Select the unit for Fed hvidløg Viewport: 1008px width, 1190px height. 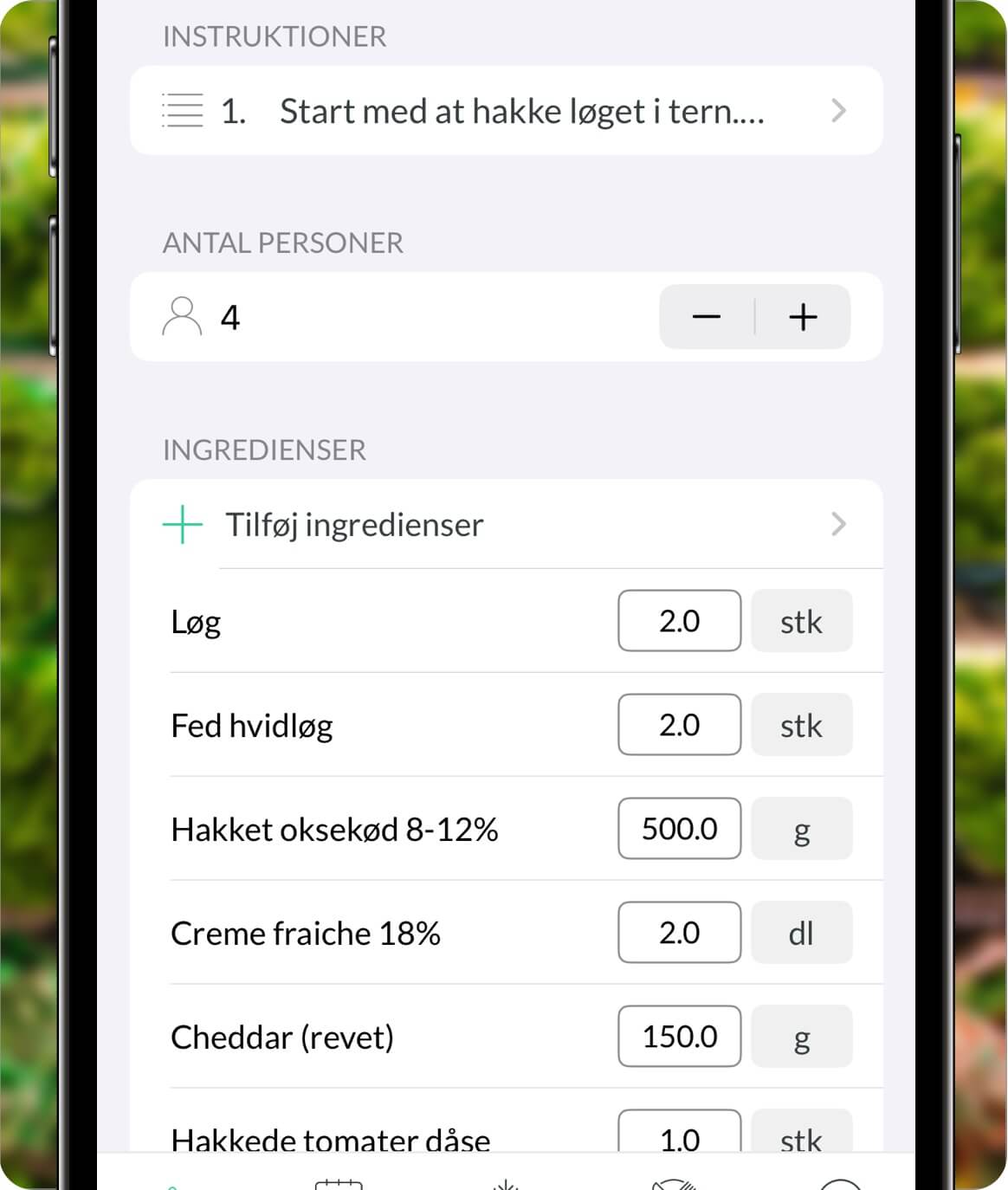coord(801,725)
